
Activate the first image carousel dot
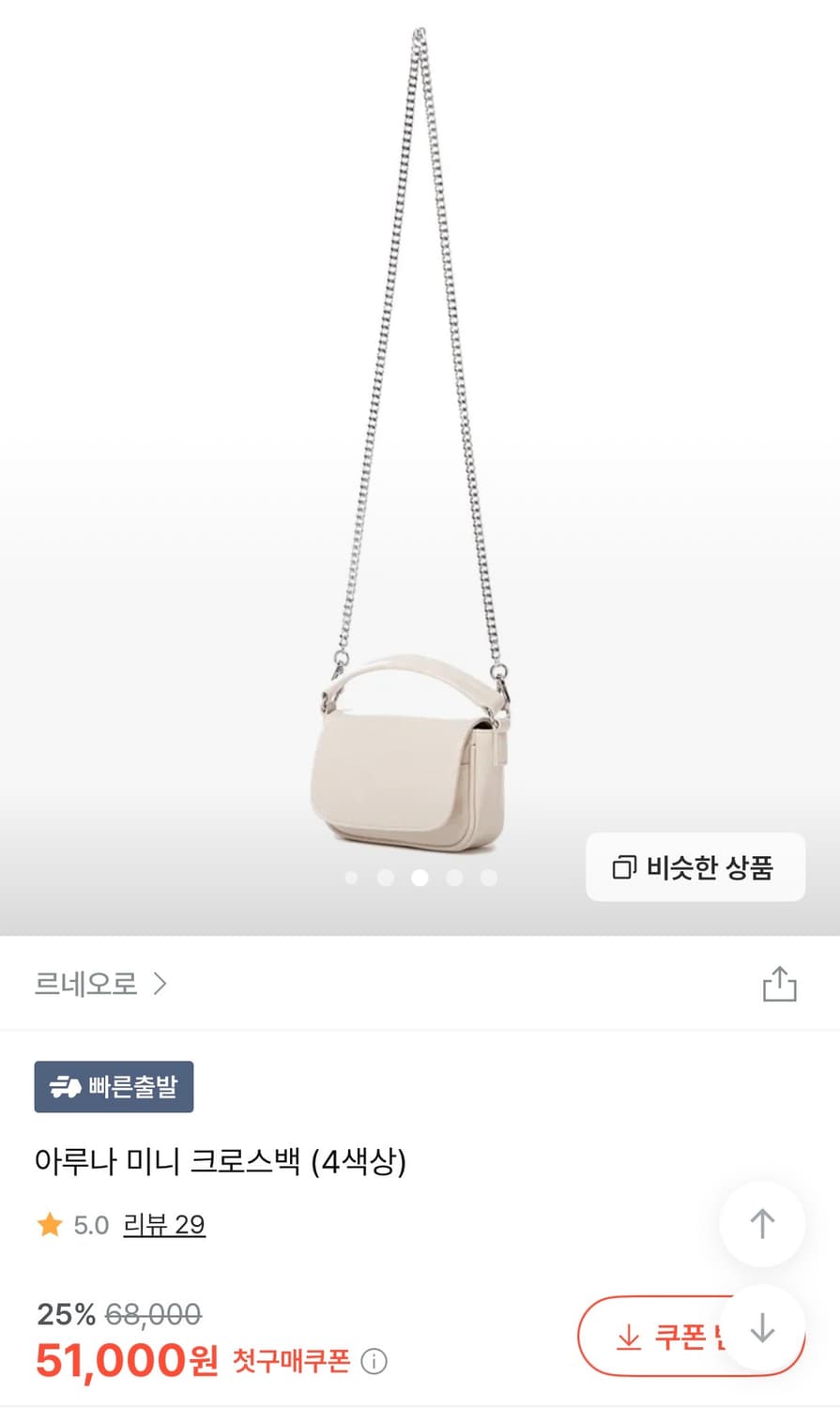click(351, 878)
